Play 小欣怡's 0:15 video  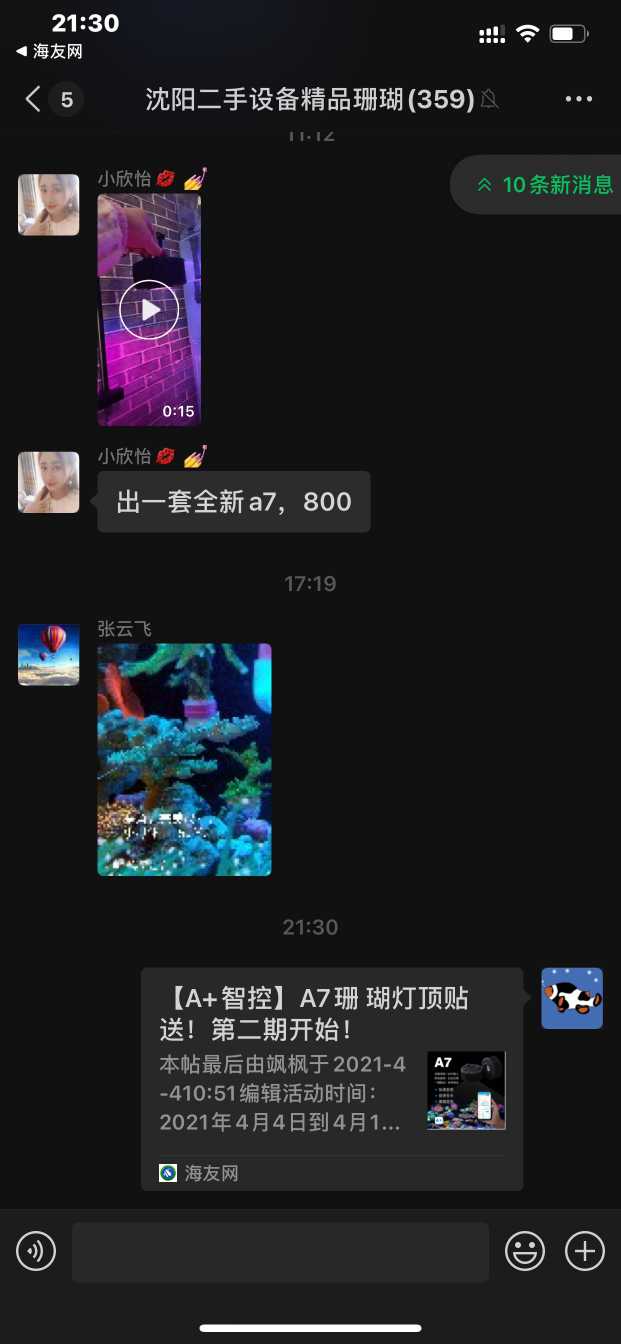click(149, 310)
